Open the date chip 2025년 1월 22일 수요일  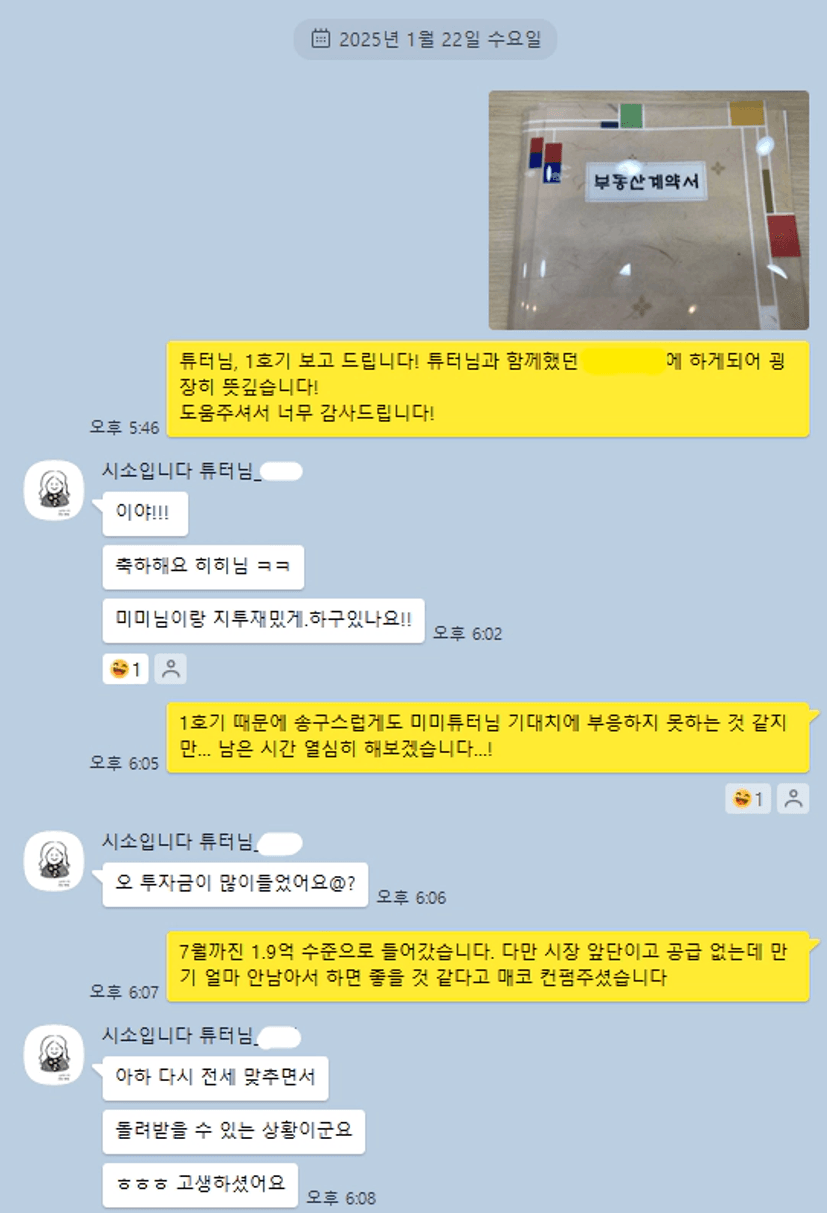pyautogui.click(x=425, y=40)
